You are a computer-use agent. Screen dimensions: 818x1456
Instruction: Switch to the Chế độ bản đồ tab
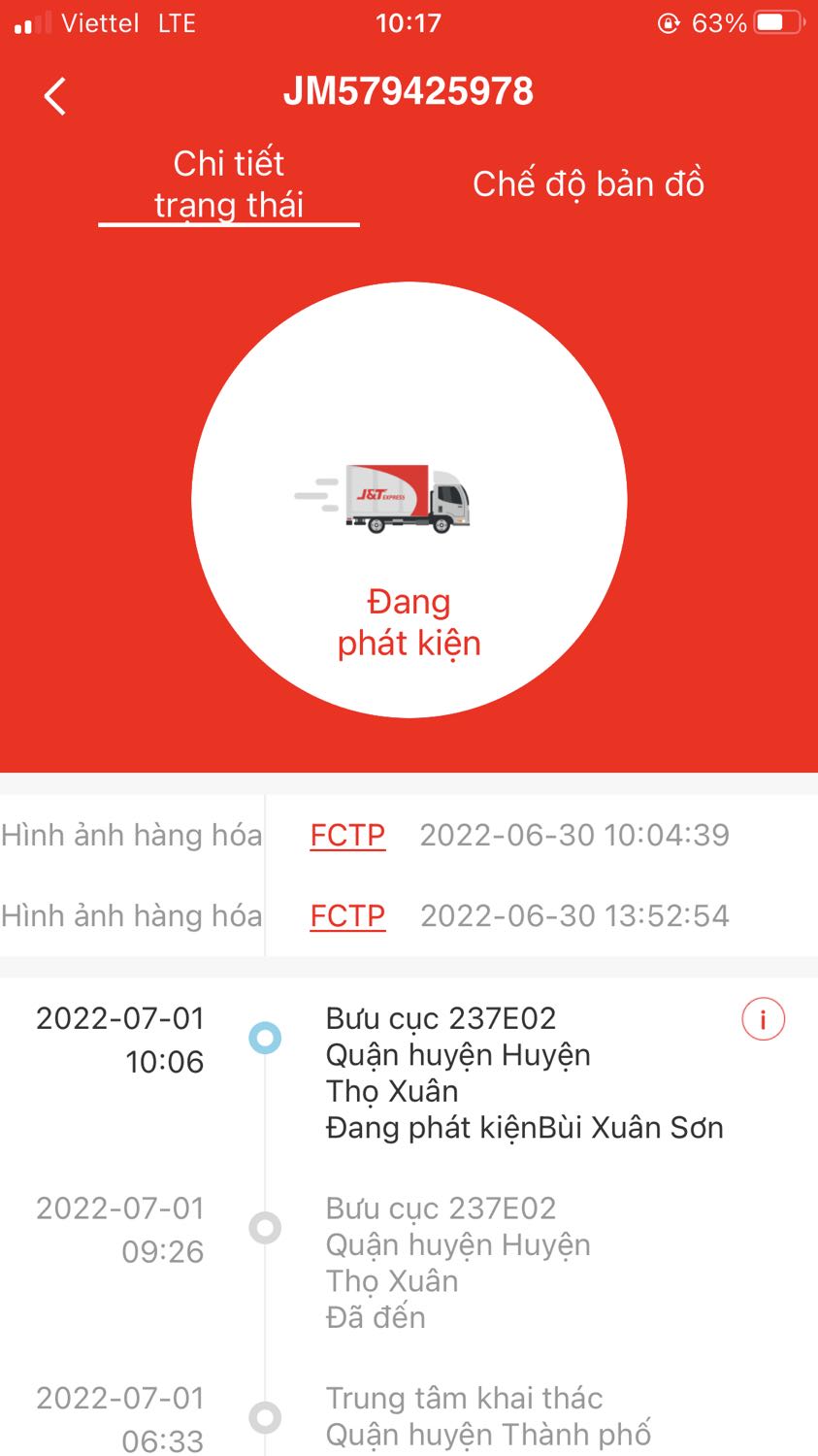(588, 183)
